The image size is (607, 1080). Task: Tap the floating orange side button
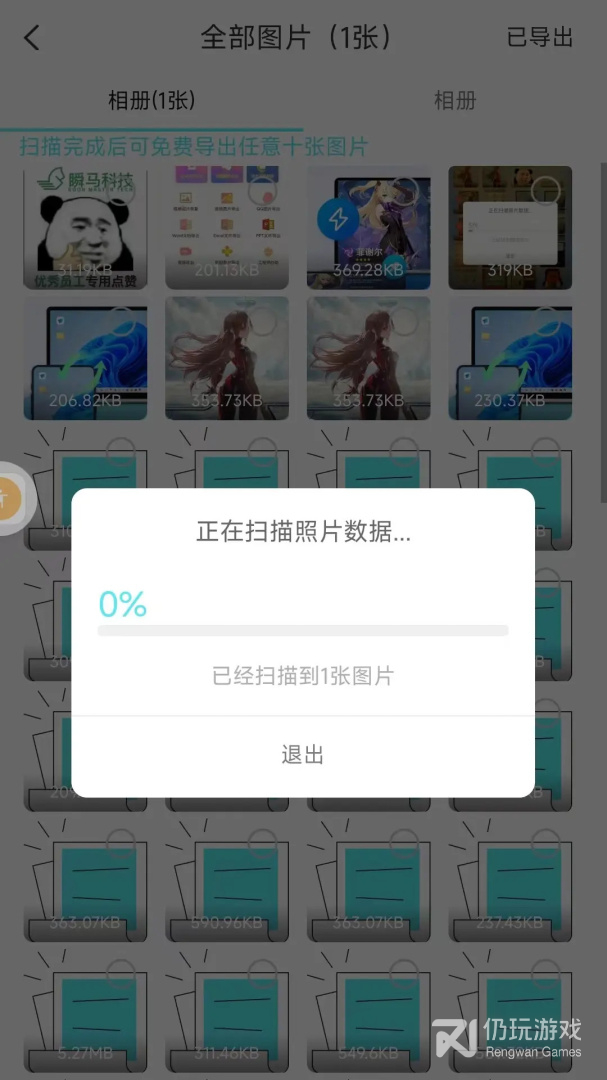10,497
